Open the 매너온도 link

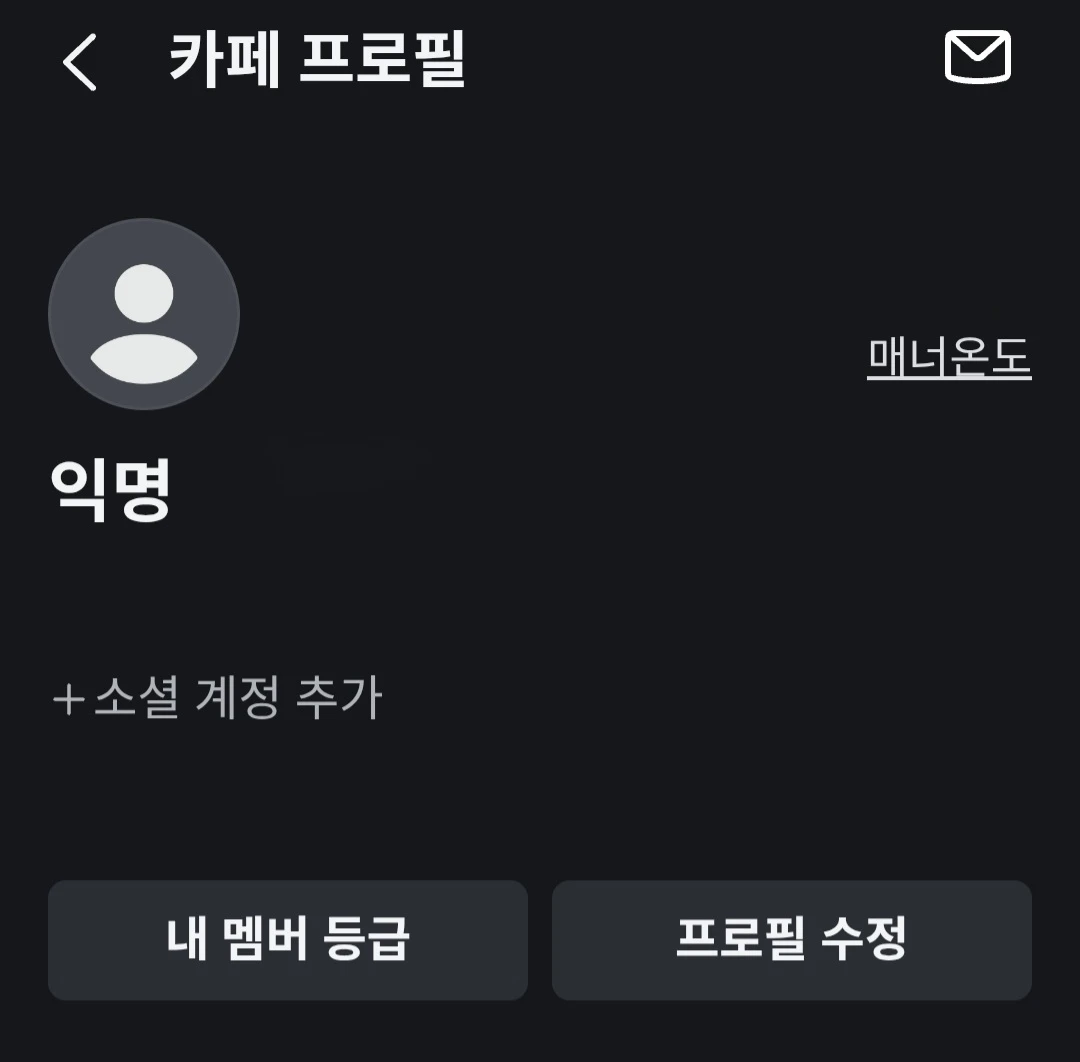[x=949, y=357]
